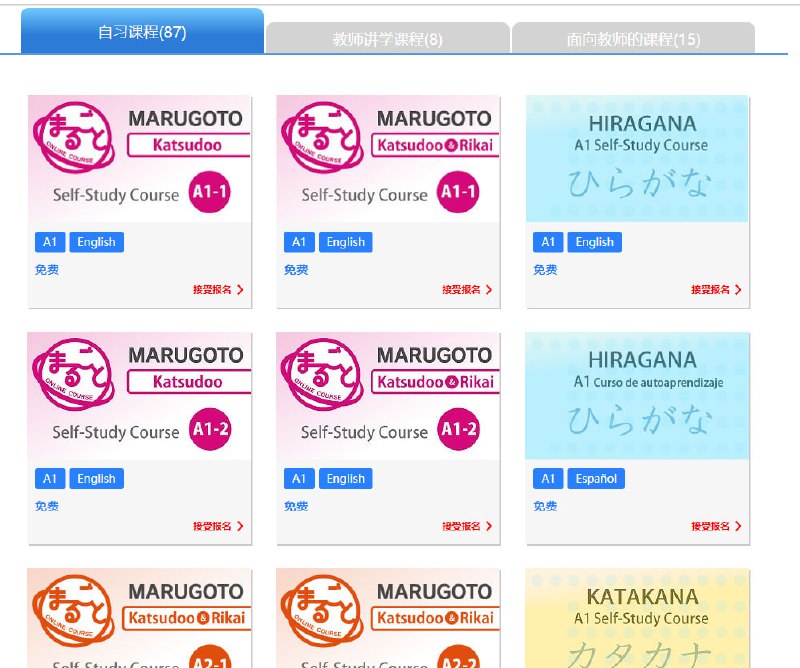Open the Marugoto Katsudoo A1-1 course card

(139, 160)
